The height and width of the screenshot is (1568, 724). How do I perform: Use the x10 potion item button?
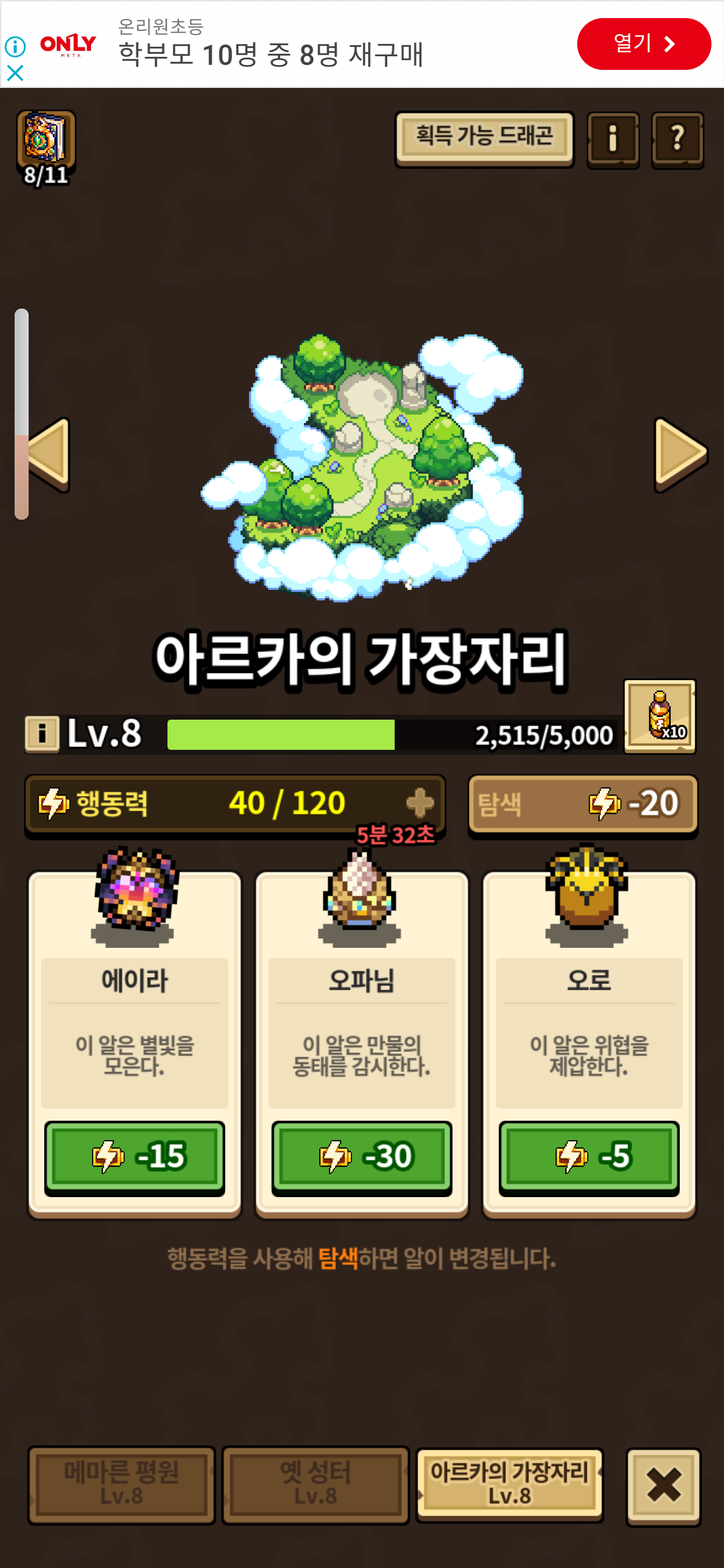pos(660,716)
